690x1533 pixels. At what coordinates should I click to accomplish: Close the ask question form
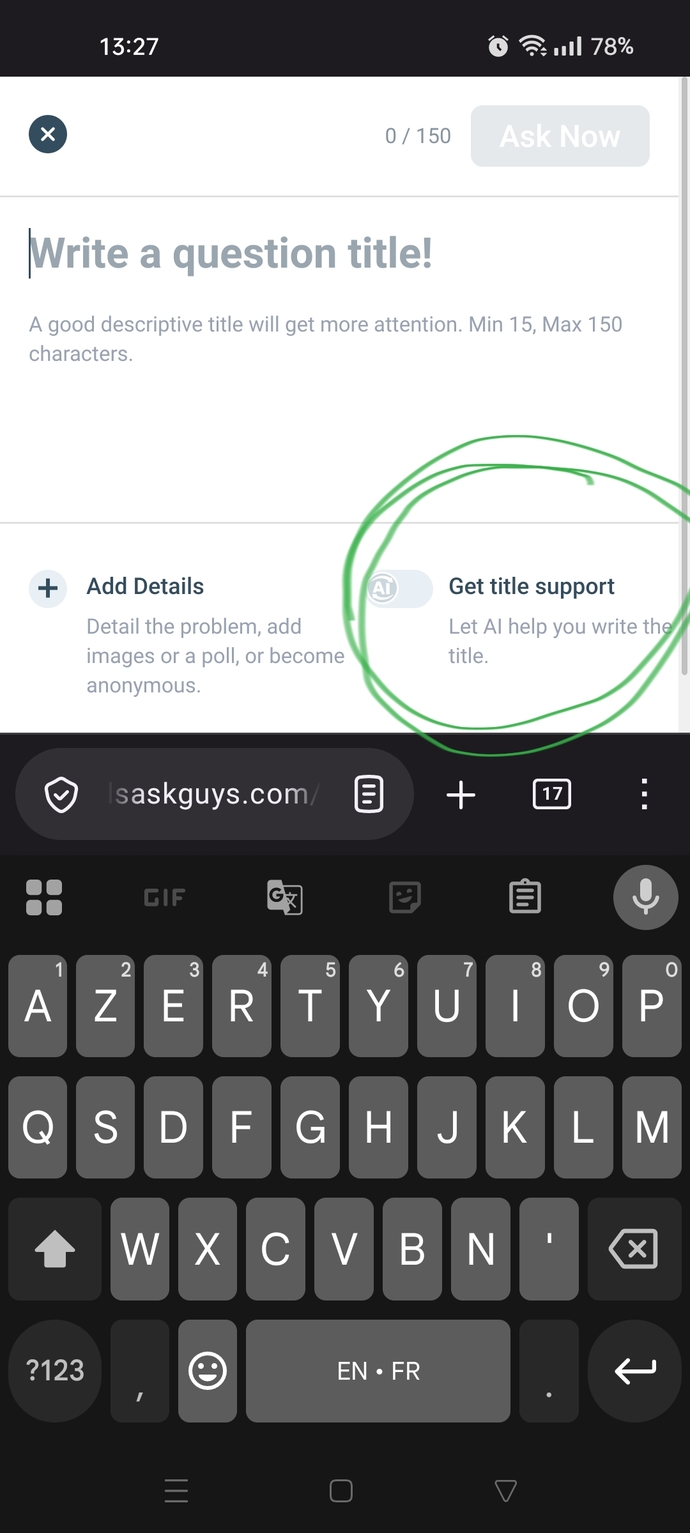point(48,134)
